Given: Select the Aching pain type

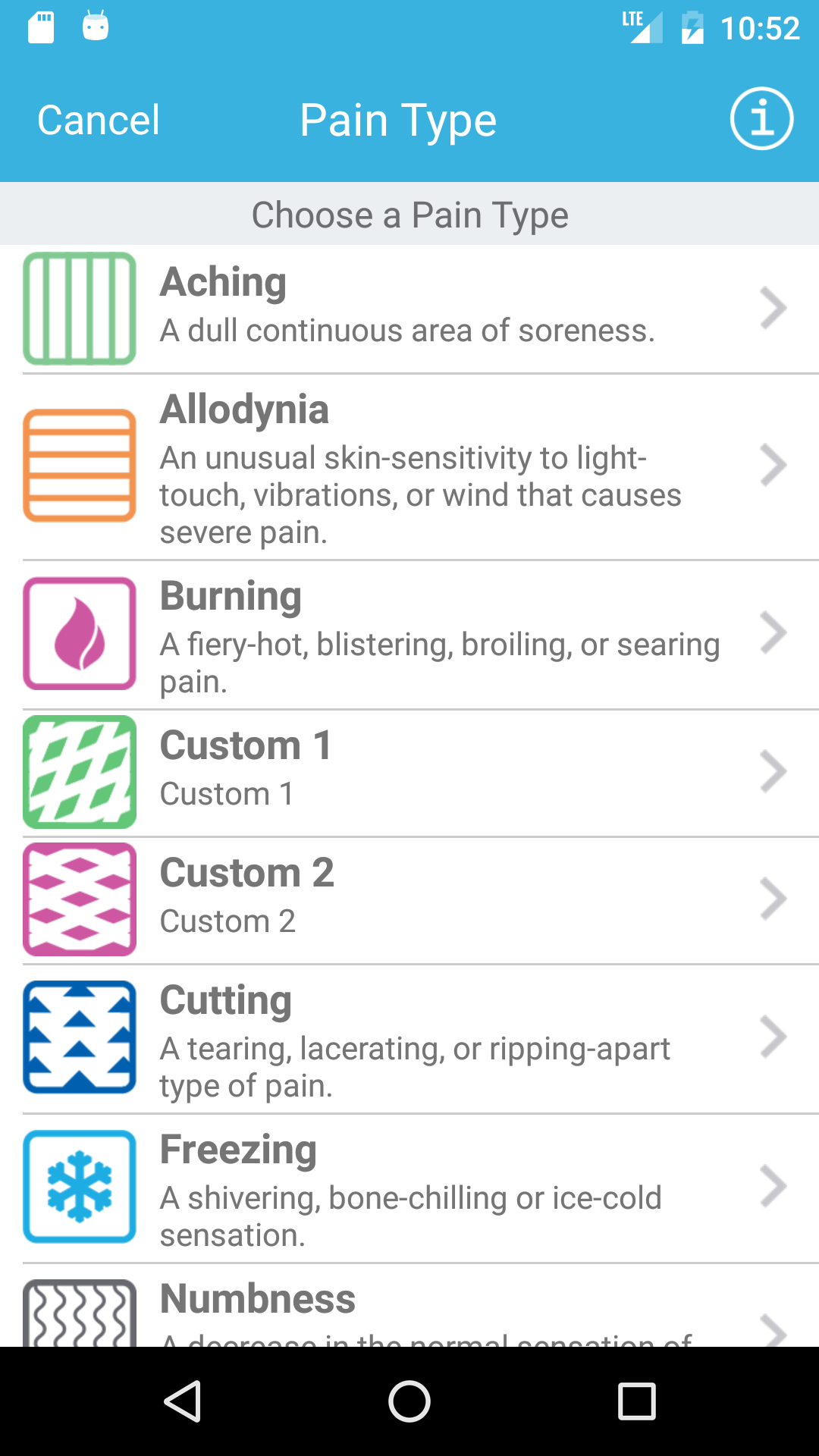Looking at the screenshot, I should [409, 309].
